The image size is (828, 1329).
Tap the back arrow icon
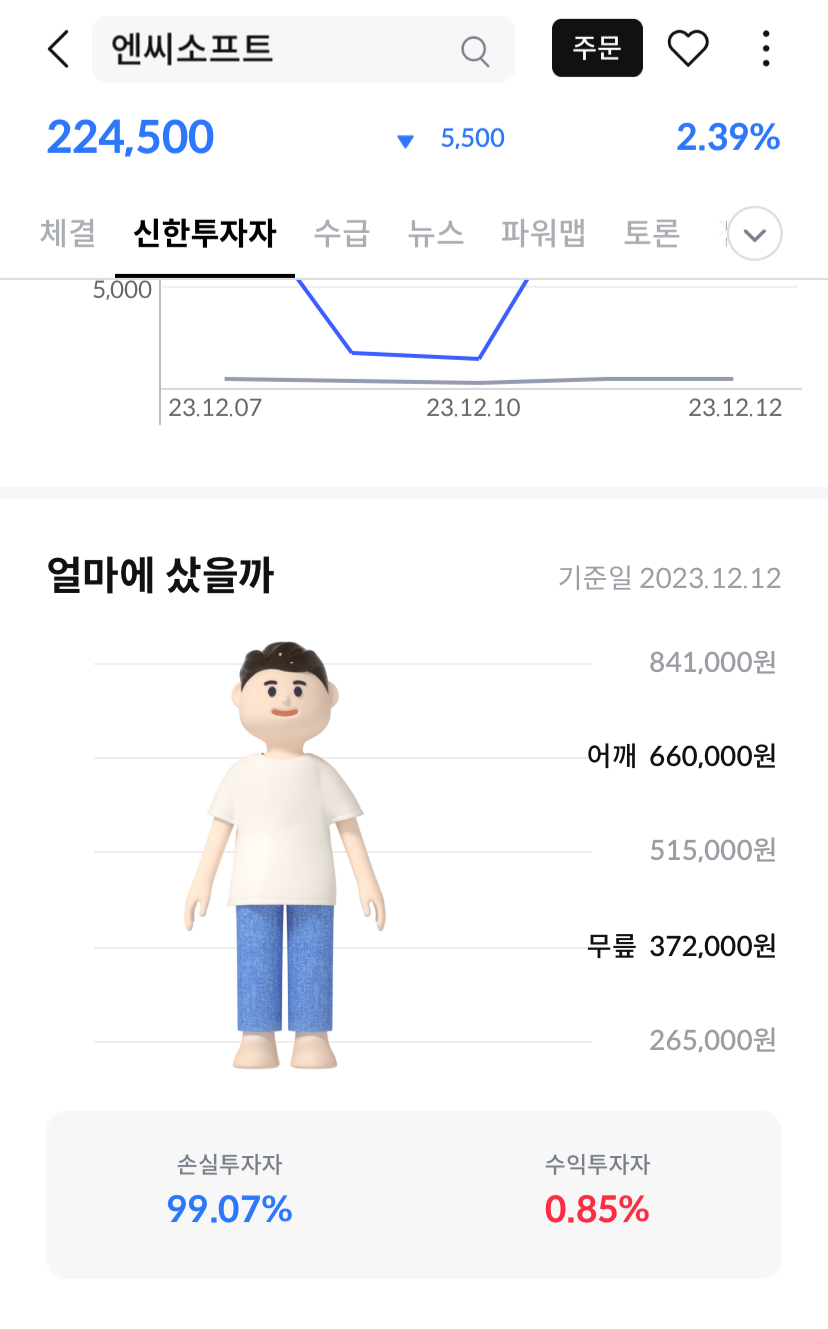[x=57, y=48]
